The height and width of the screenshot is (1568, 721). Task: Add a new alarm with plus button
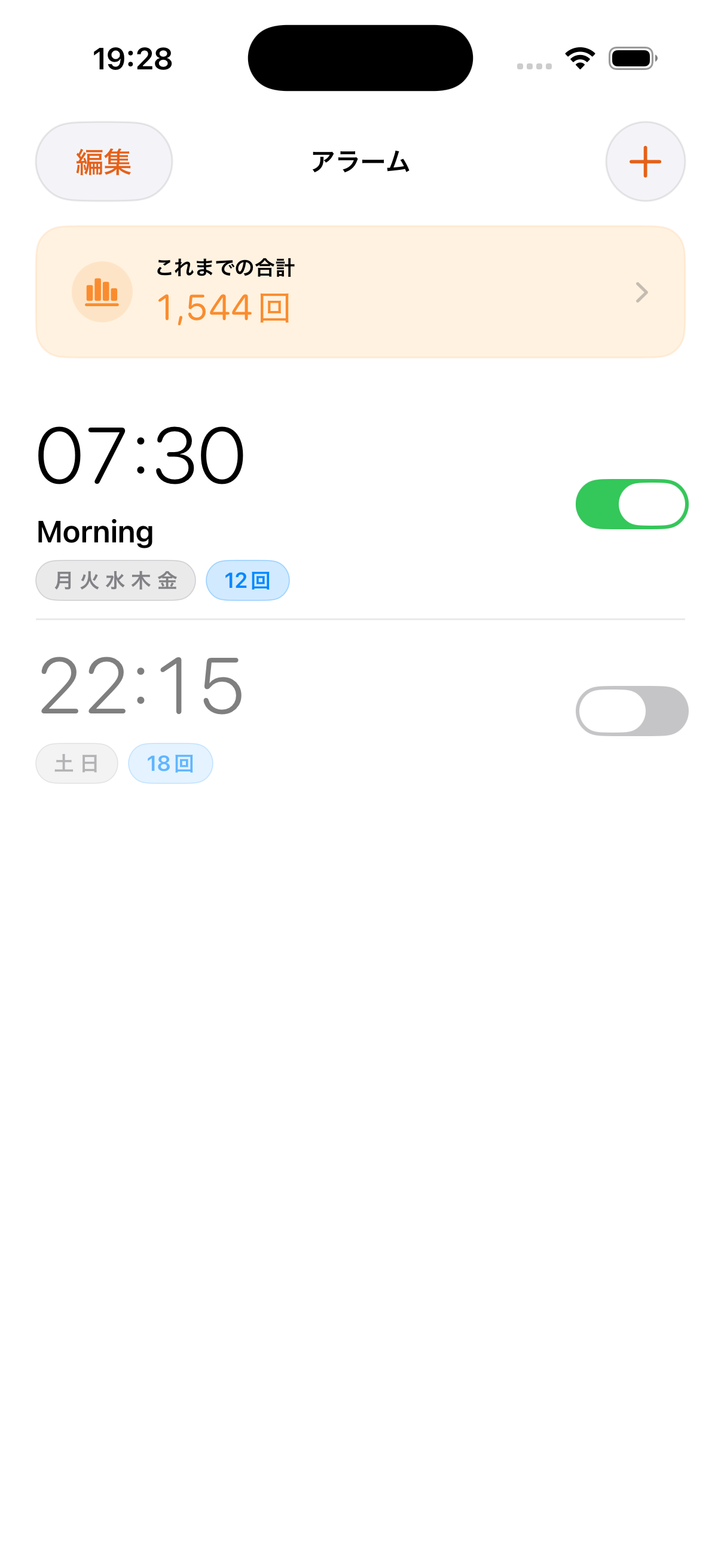[645, 161]
